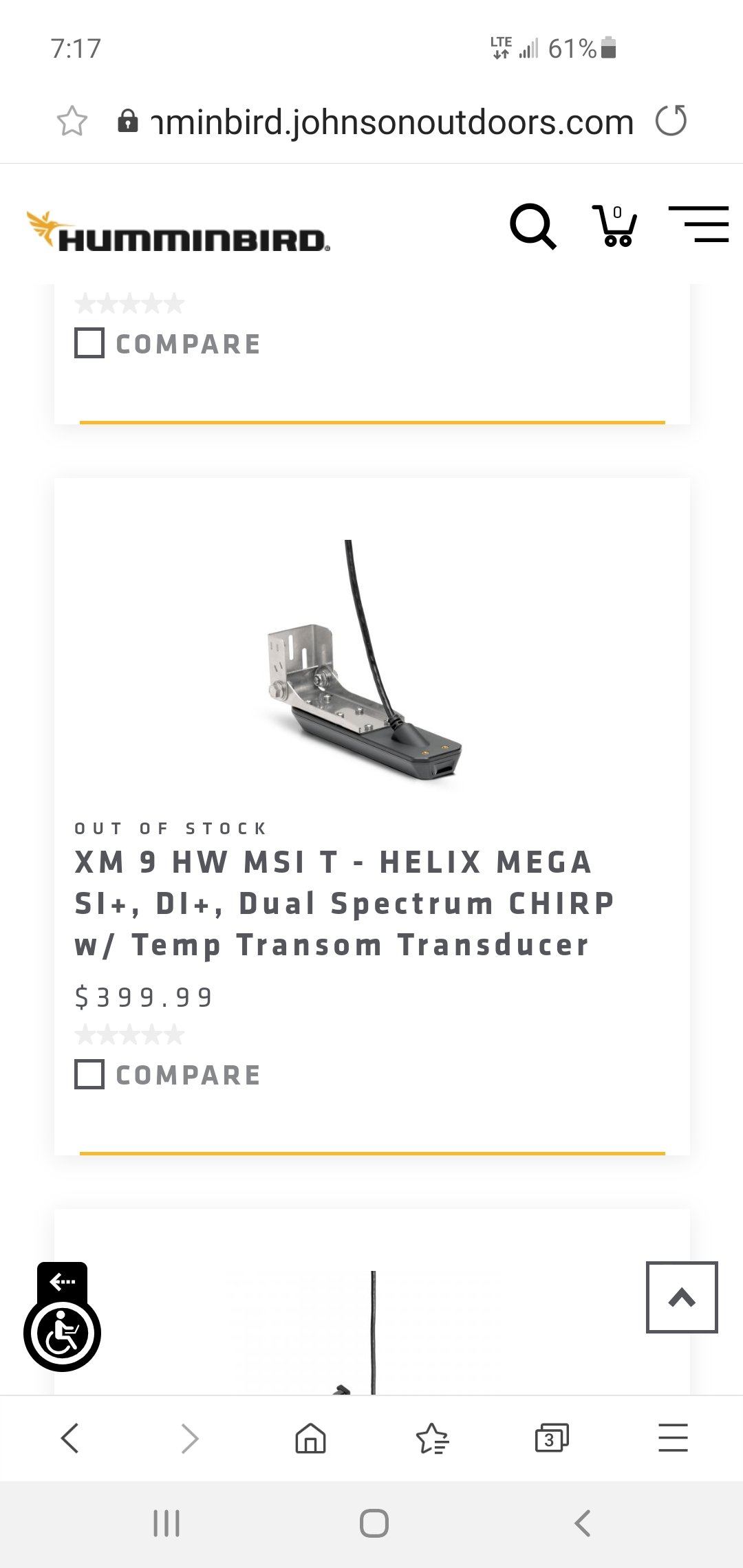743x1568 pixels.
Task: Show the three open tabs
Action: pos(552,1438)
